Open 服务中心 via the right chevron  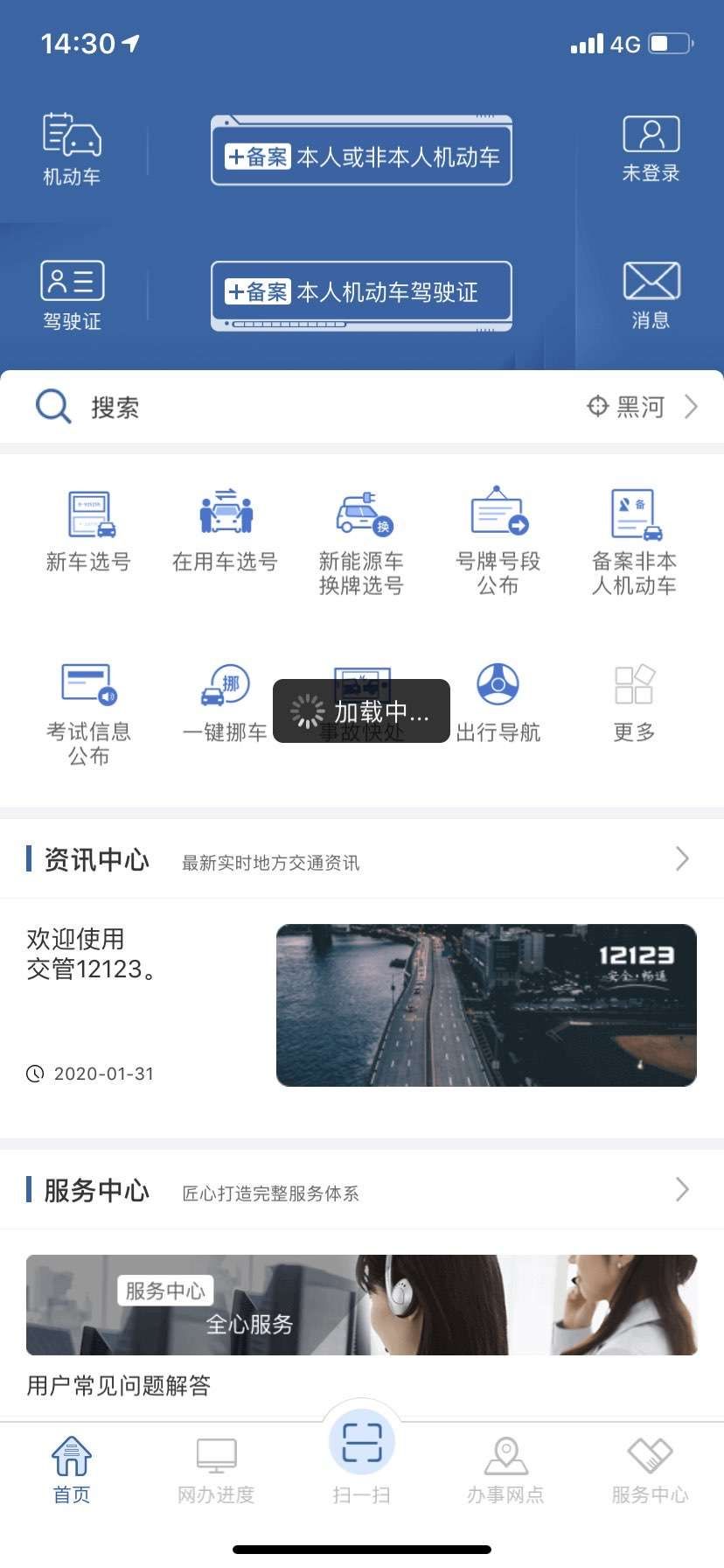tap(682, 1190)
